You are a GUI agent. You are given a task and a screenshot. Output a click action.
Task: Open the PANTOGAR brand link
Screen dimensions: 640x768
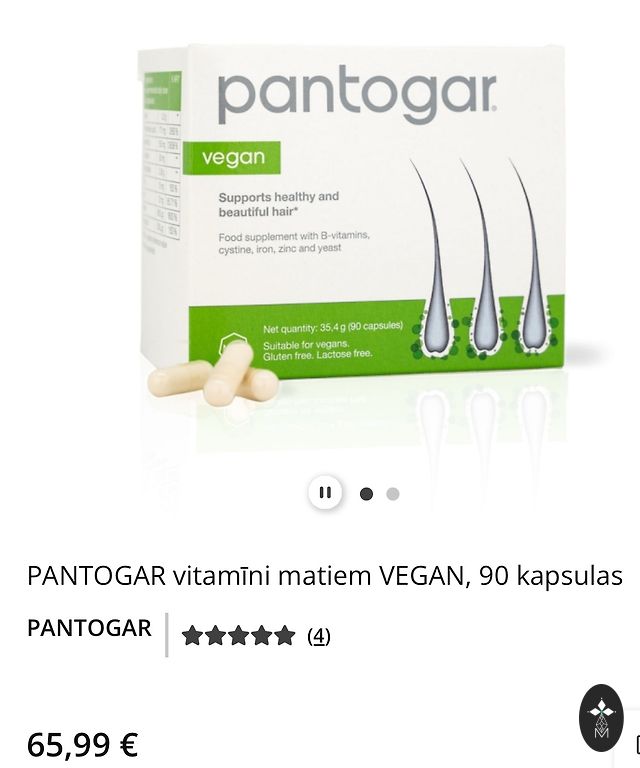coord(89,628)
